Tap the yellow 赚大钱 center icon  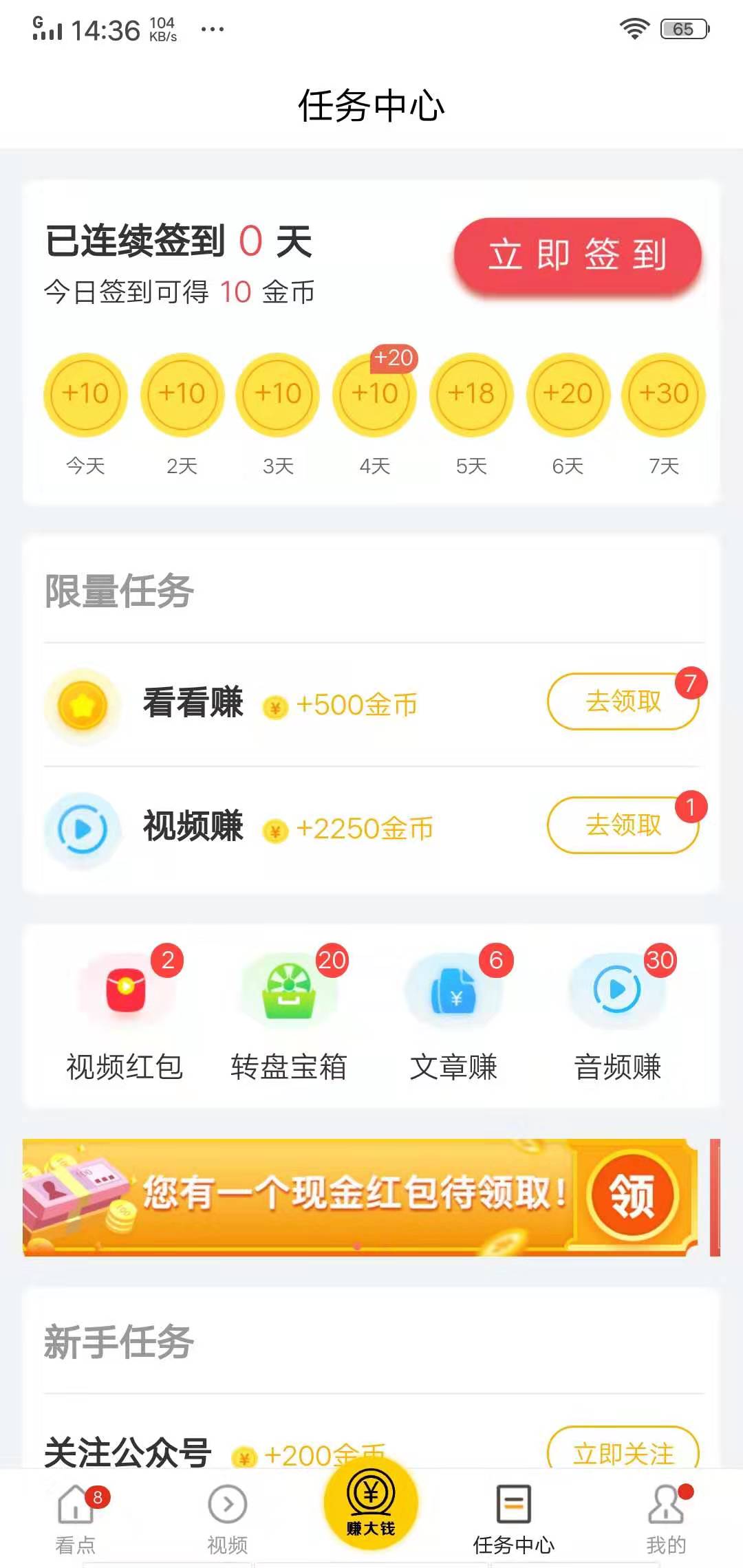370,1505
